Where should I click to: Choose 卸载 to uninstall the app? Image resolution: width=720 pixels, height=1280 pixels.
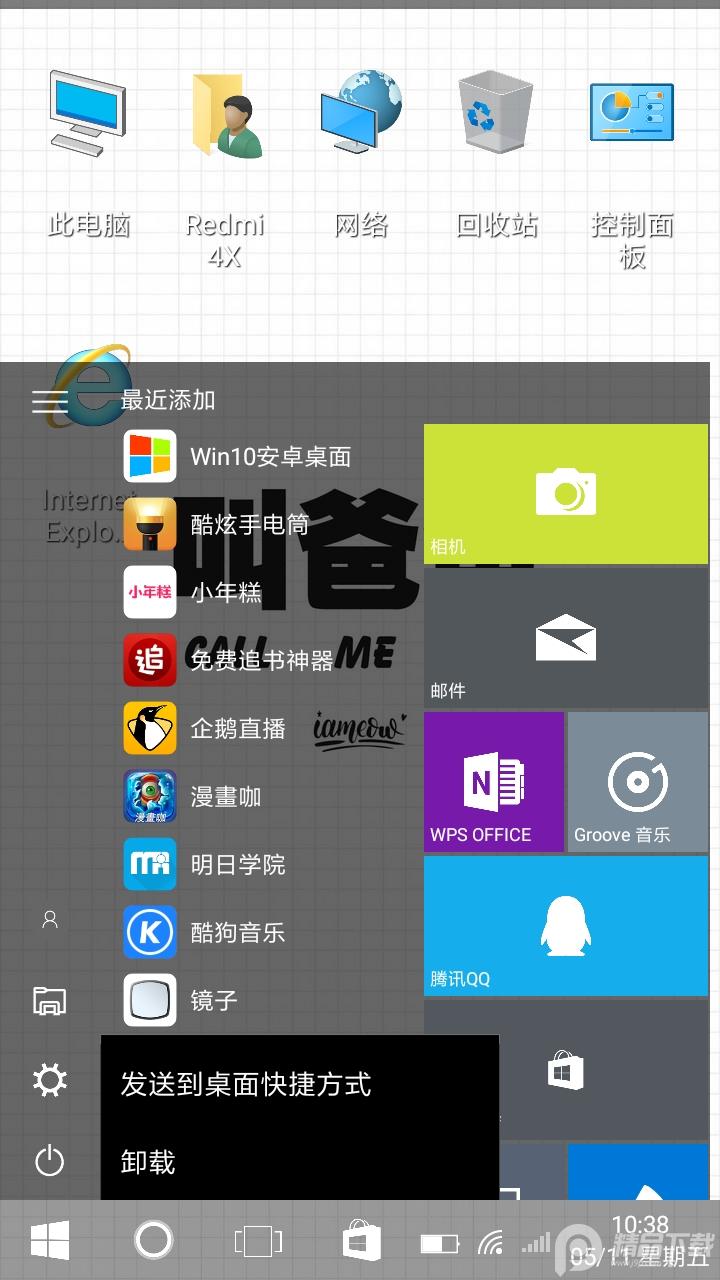(148, 1162)
